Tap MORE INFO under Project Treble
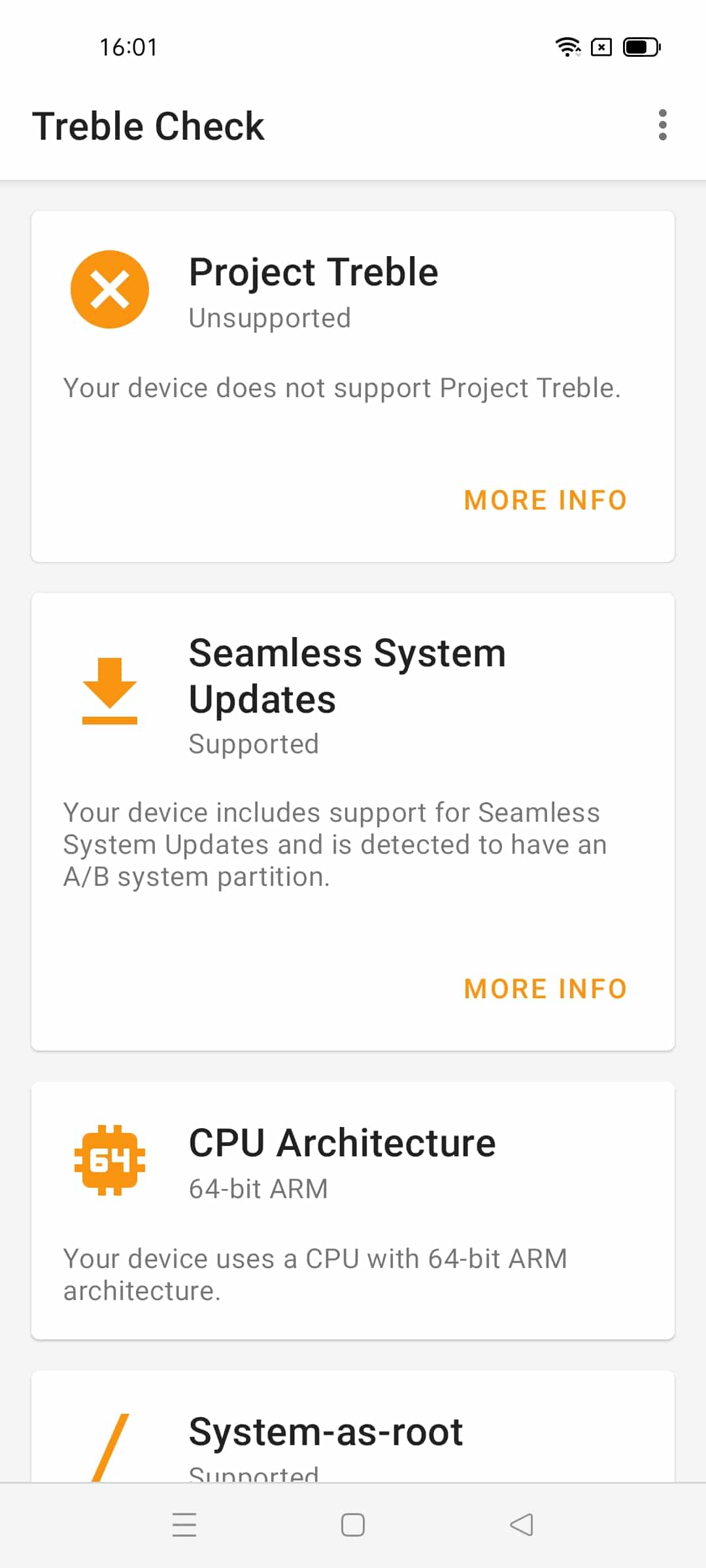The height and width of the screenshot is (1568, 706). pyautogui.click(x=546, y=500)
